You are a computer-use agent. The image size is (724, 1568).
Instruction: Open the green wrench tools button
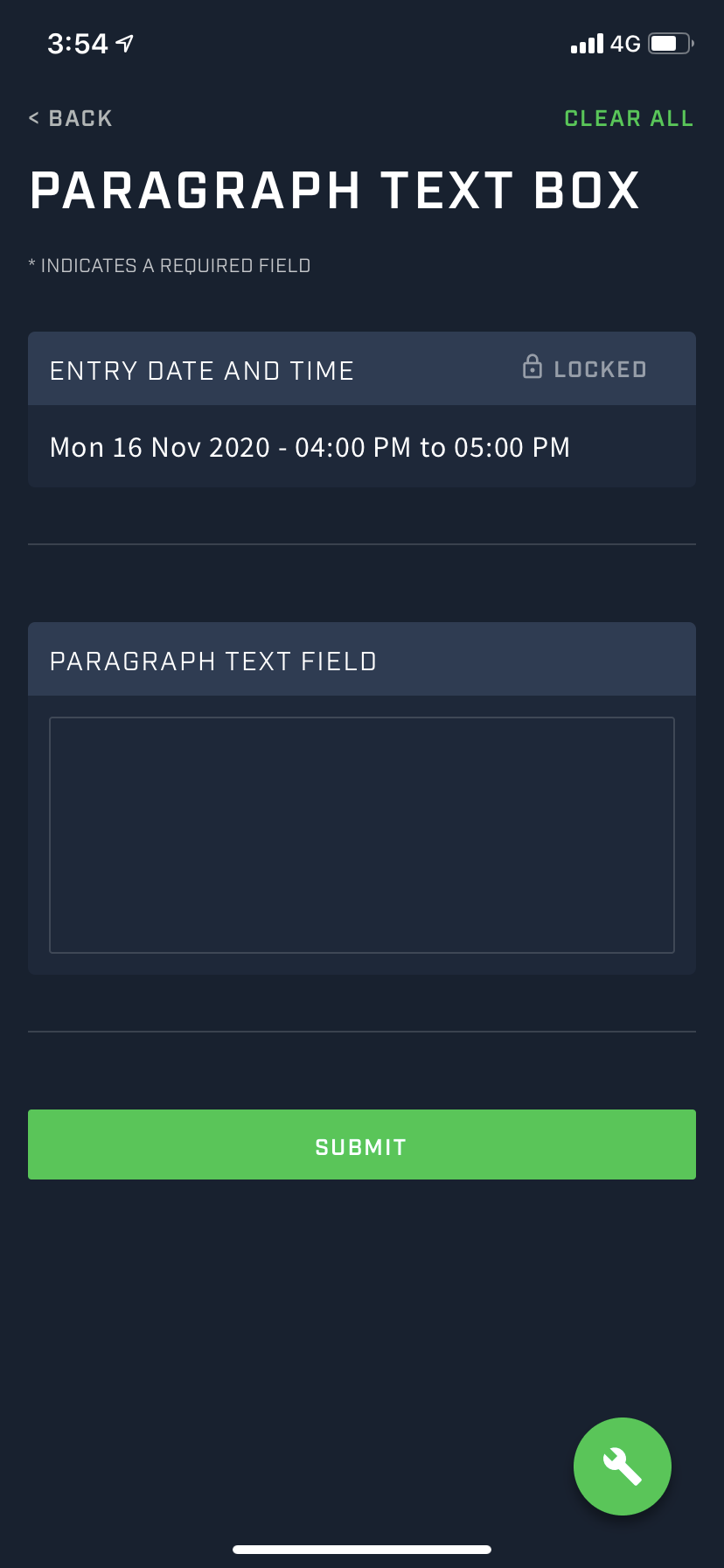[623, 1466]
